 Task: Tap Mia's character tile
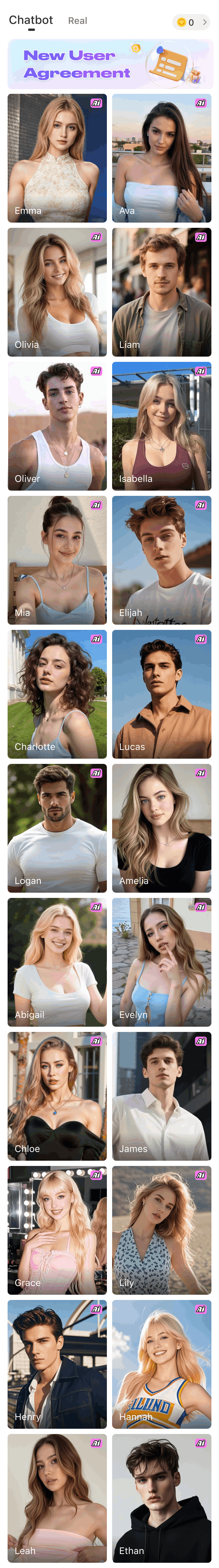pos(57,560)
